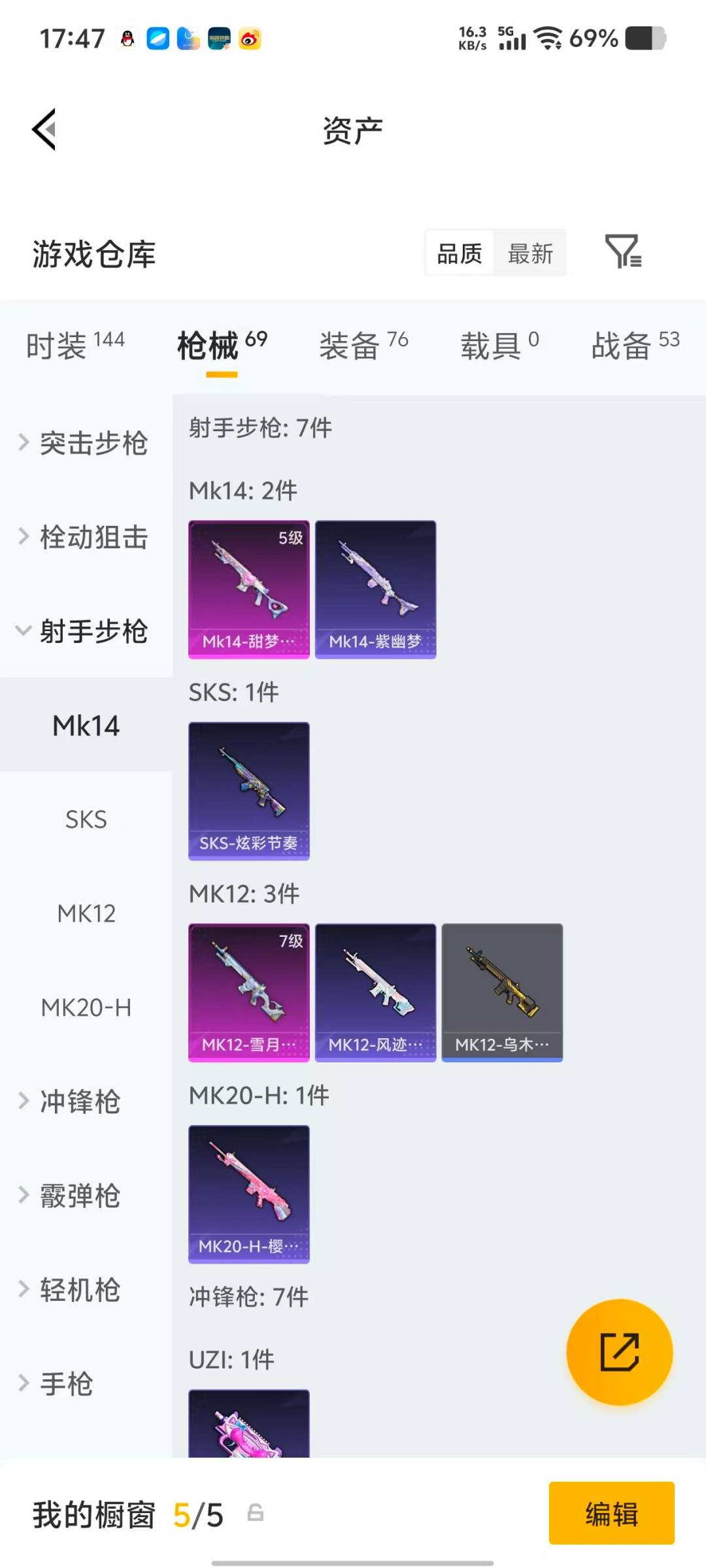Open the MK12-乌木 skin card
The width and height of the screenshot is (706, 1568).
502,990
